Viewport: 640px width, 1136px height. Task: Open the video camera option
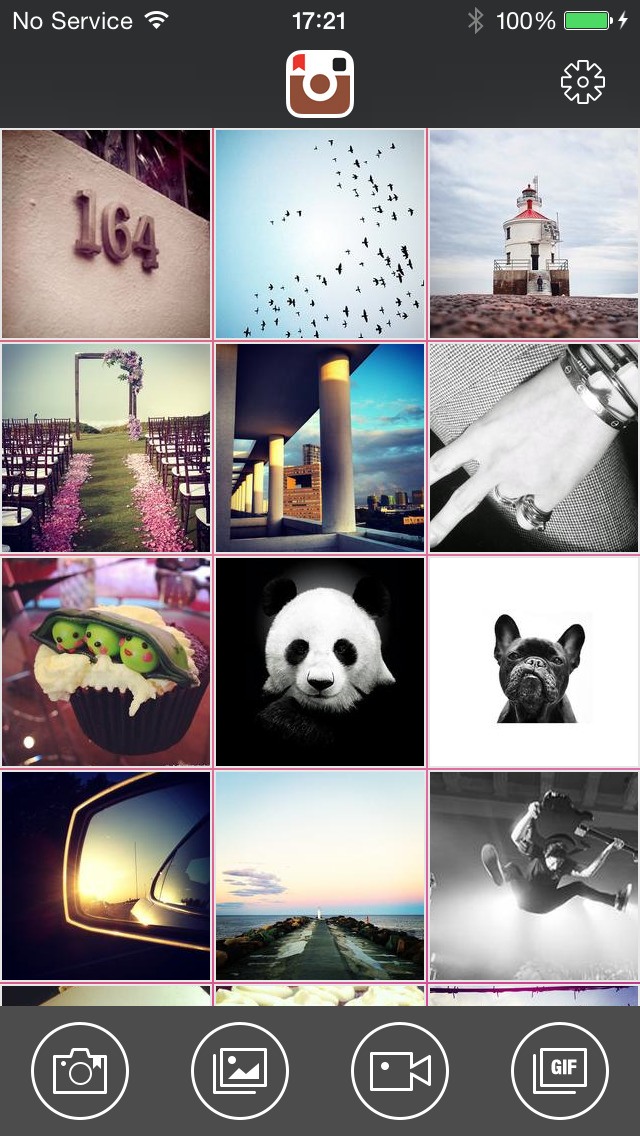tap(400, 1071)
